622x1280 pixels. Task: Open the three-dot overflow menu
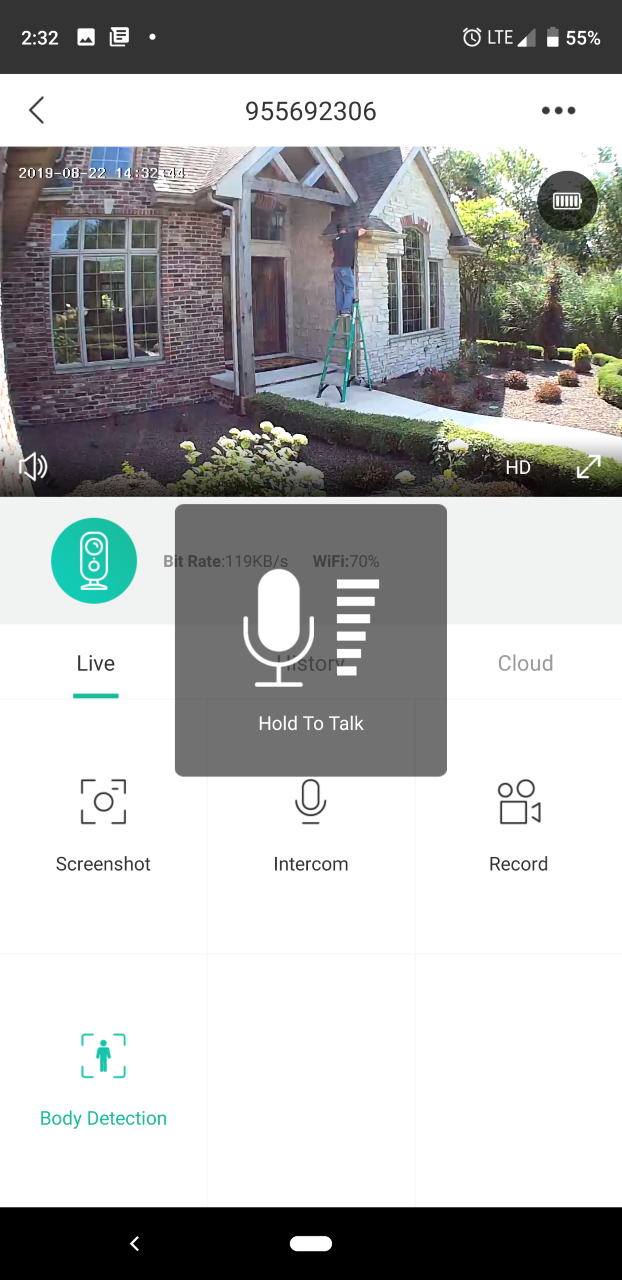point(558,111)
